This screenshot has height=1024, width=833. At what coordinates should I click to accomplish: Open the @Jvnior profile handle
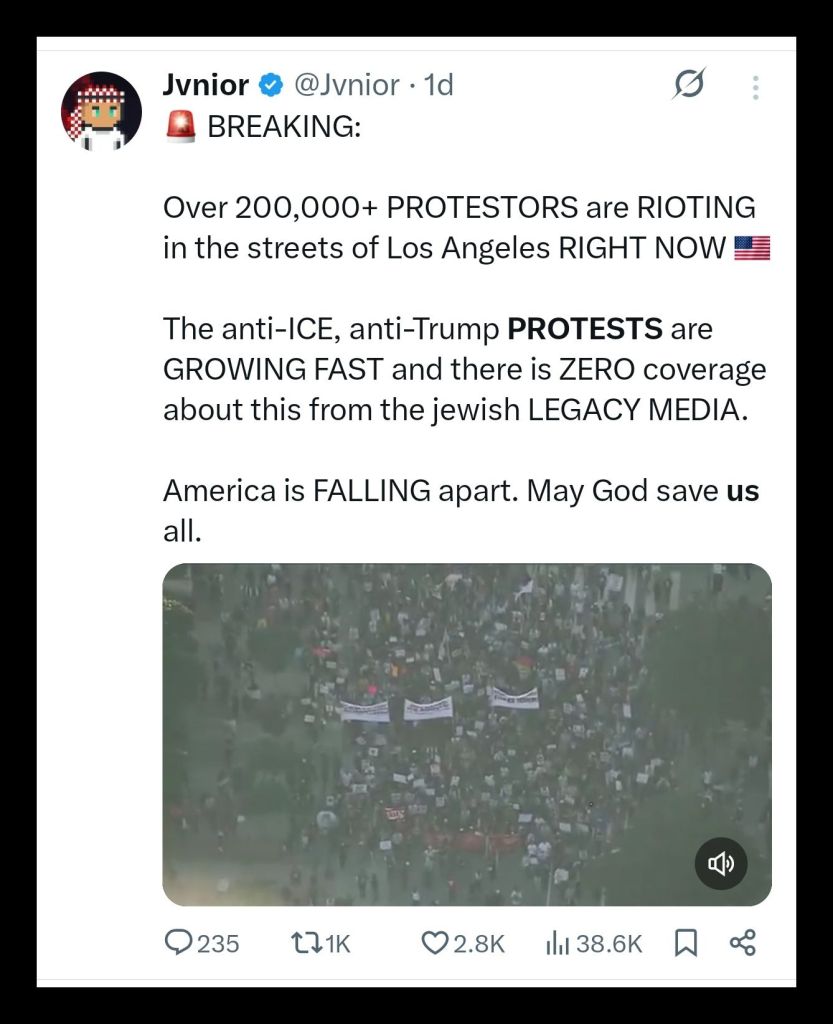click(x=346, y=85)
